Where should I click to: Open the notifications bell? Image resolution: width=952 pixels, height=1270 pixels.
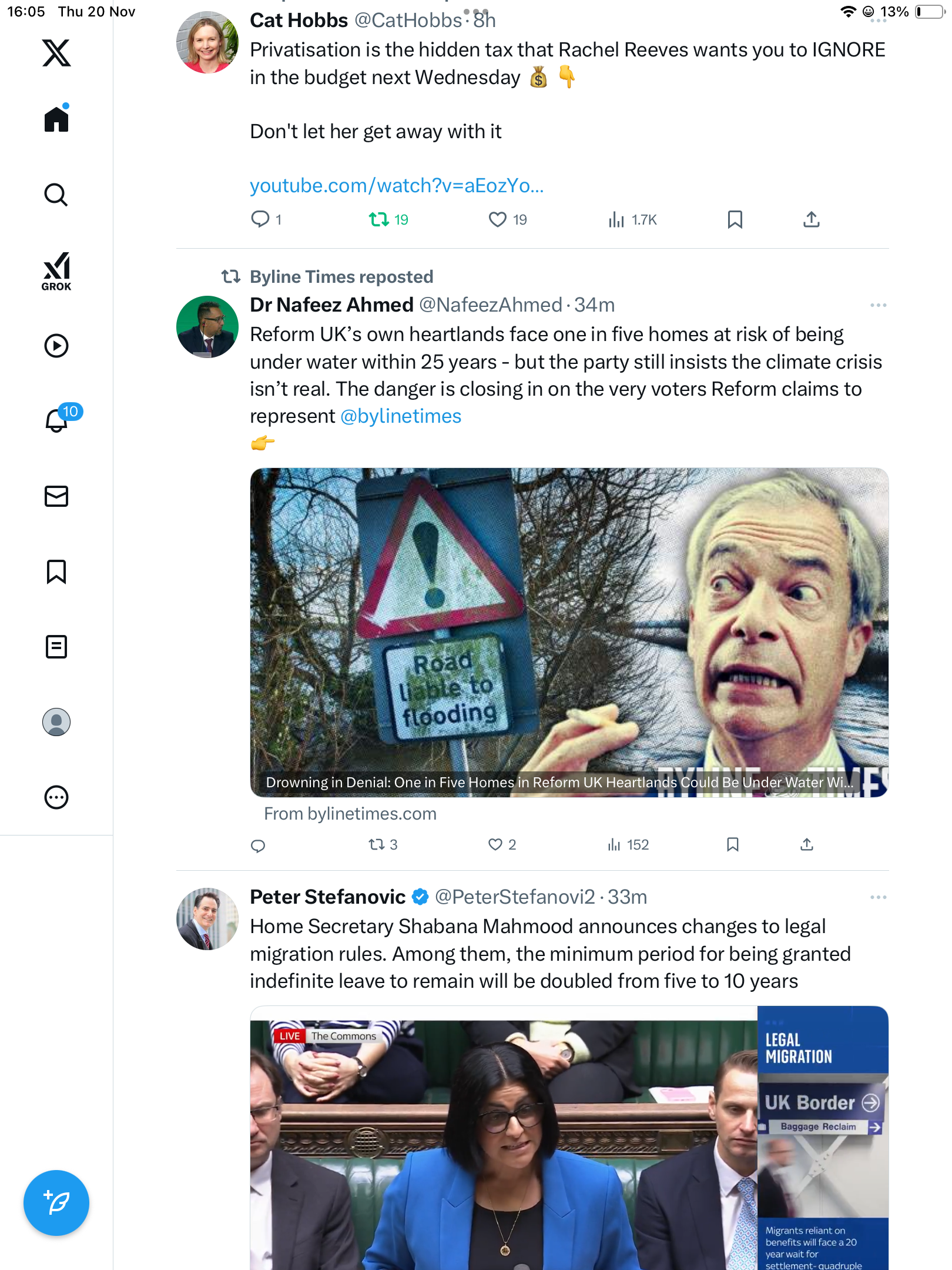[x=56, y=420]
